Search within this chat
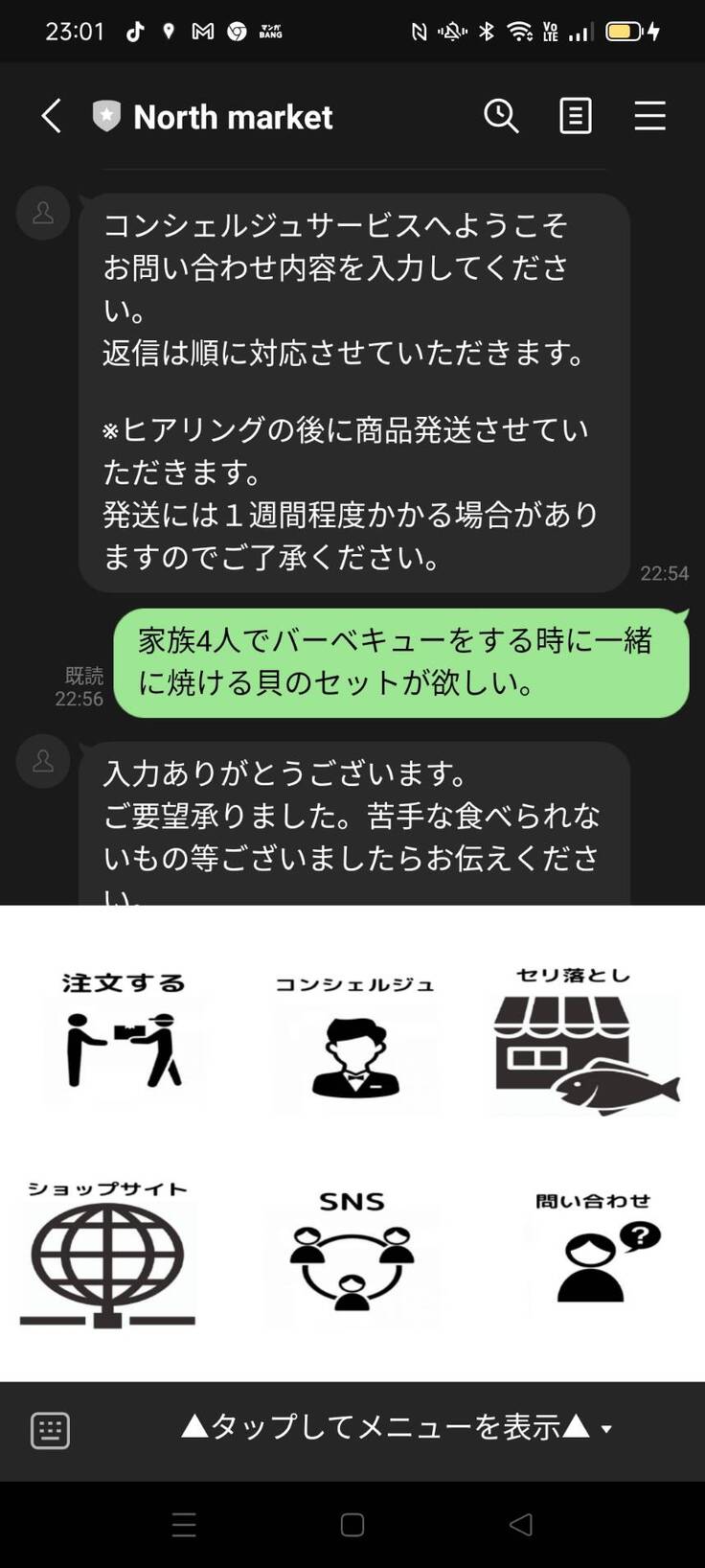This screenshot has width=705, height=1568. point(501,117)
